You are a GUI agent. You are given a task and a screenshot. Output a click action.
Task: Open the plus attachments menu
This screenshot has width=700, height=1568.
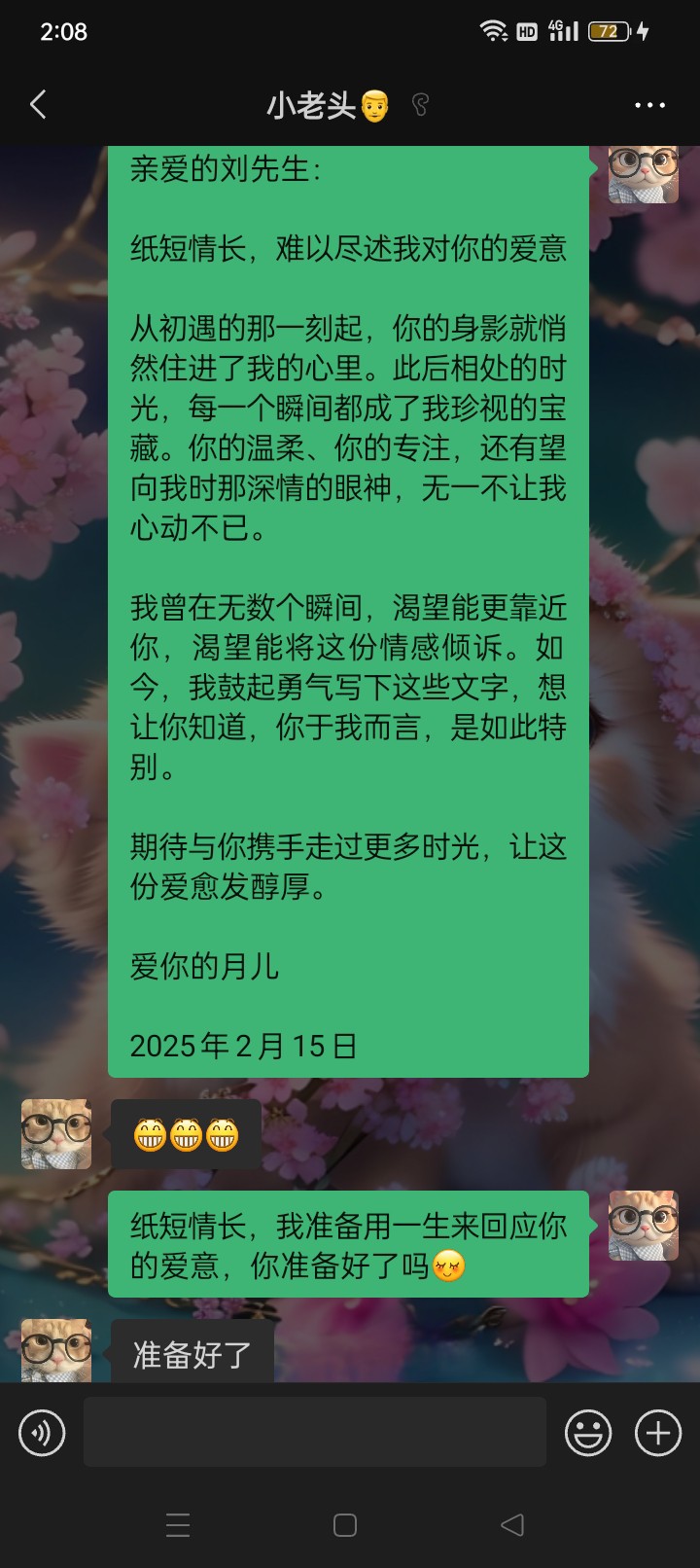tap(658, 1433)
